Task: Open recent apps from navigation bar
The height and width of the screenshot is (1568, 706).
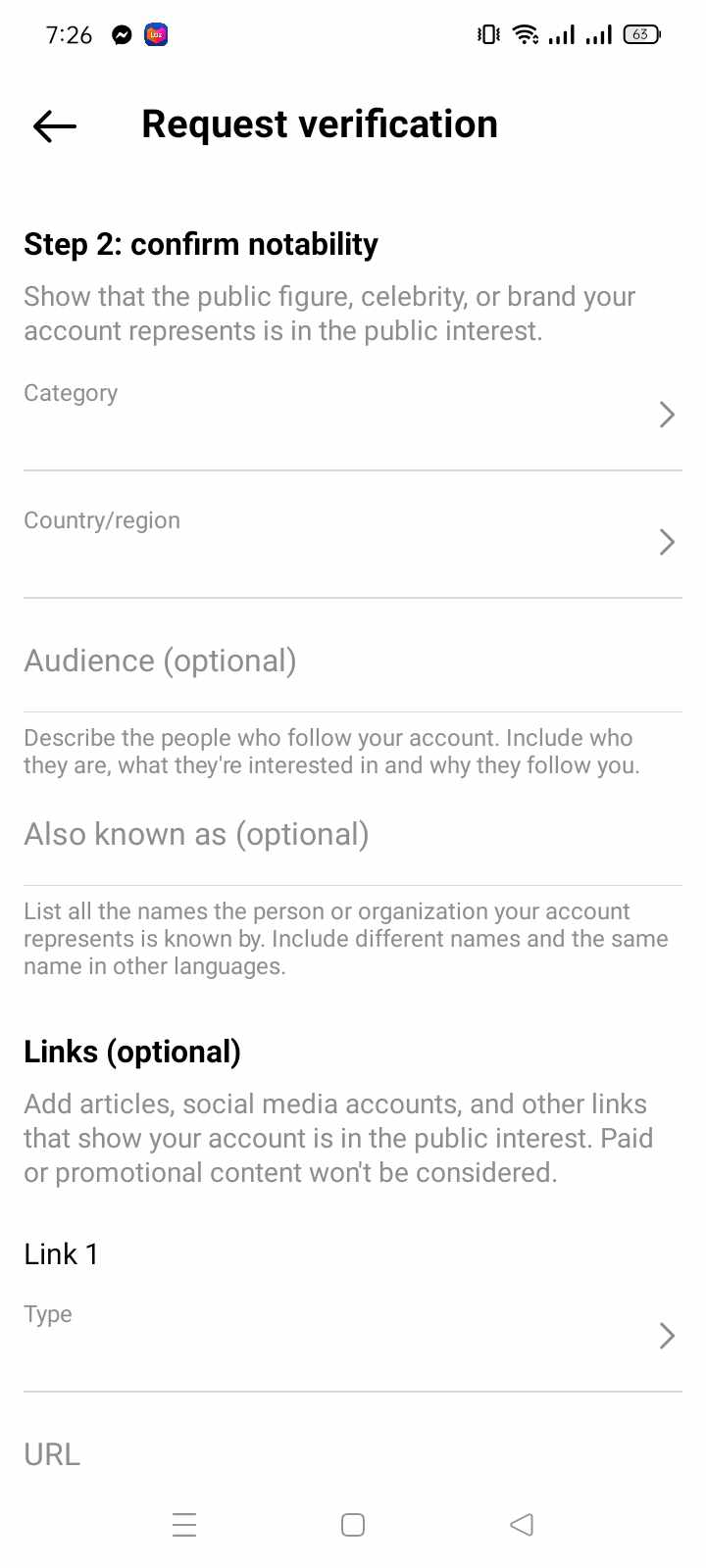Action: pyautogui.click(x=184, y=1525)
